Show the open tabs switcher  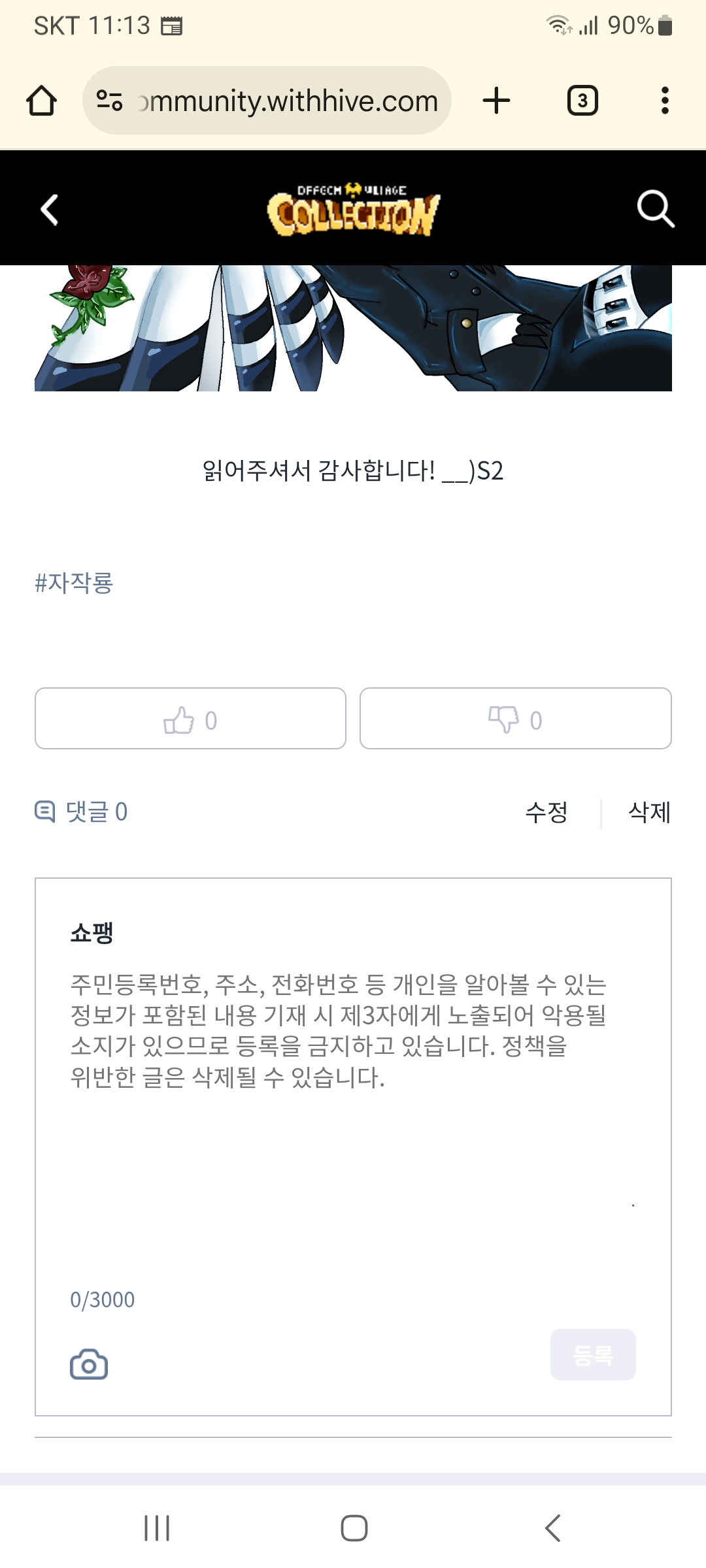point(582,101)
